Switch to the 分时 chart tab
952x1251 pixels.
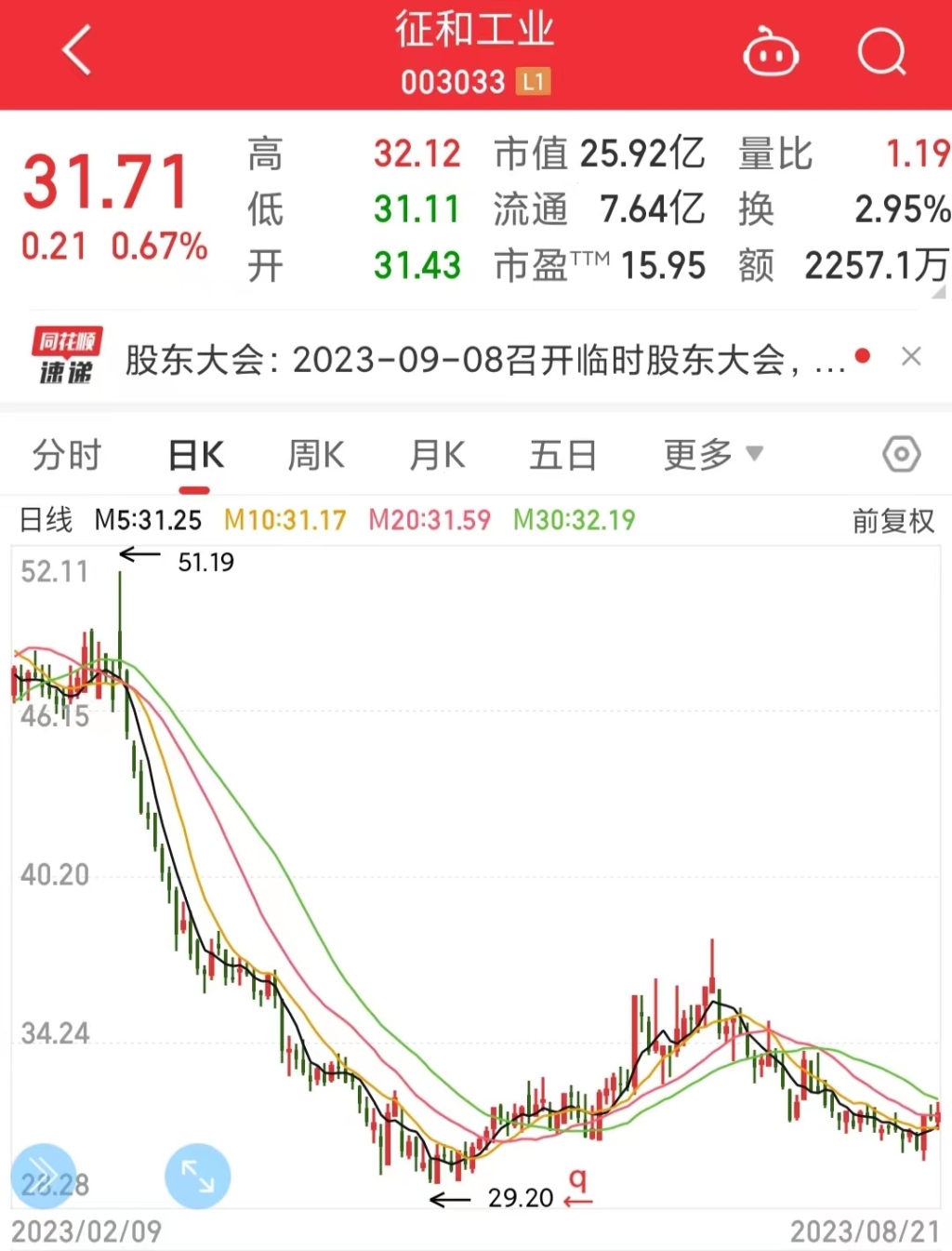pyautogui.click(x=66, y=456)
